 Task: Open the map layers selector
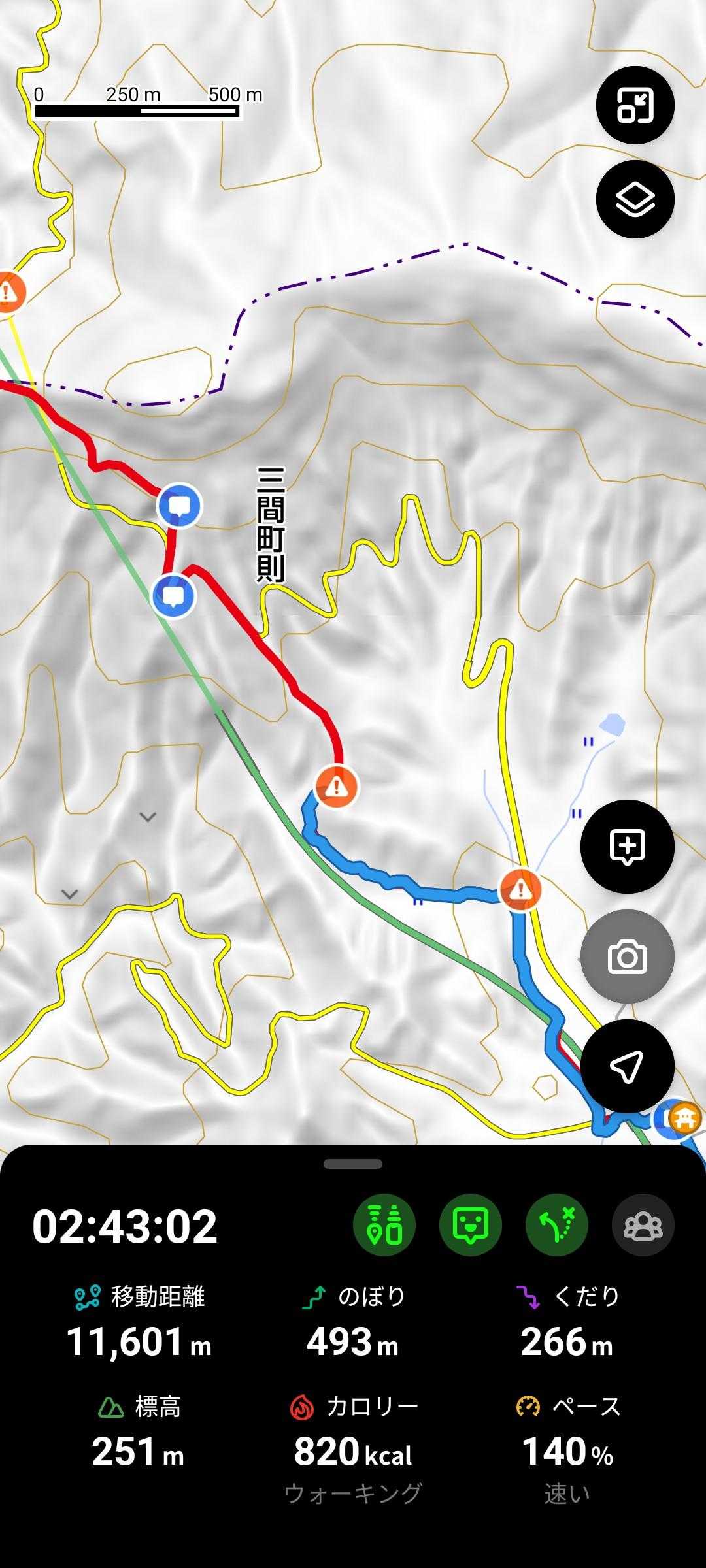pyautogui.click(x=635, y=199)
